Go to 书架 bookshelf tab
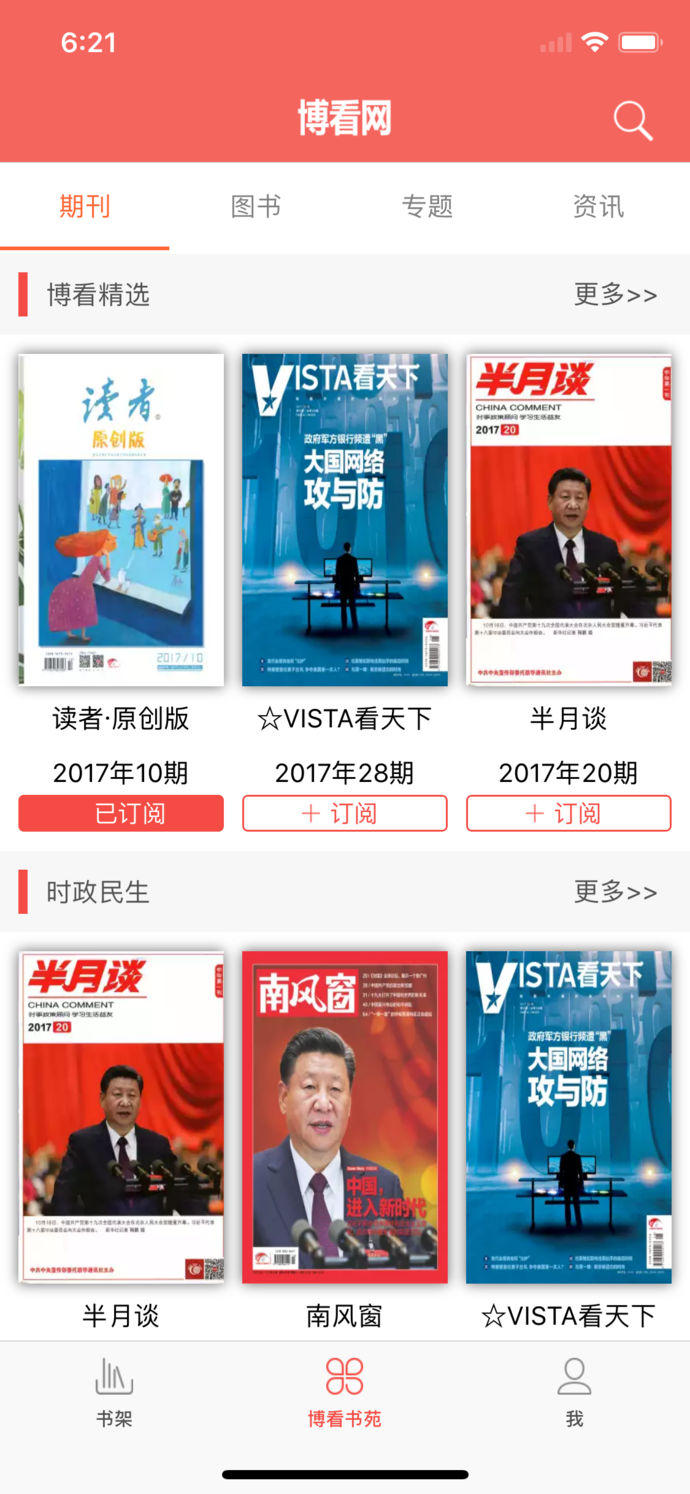690x1494 pixels. [114, 1391]
